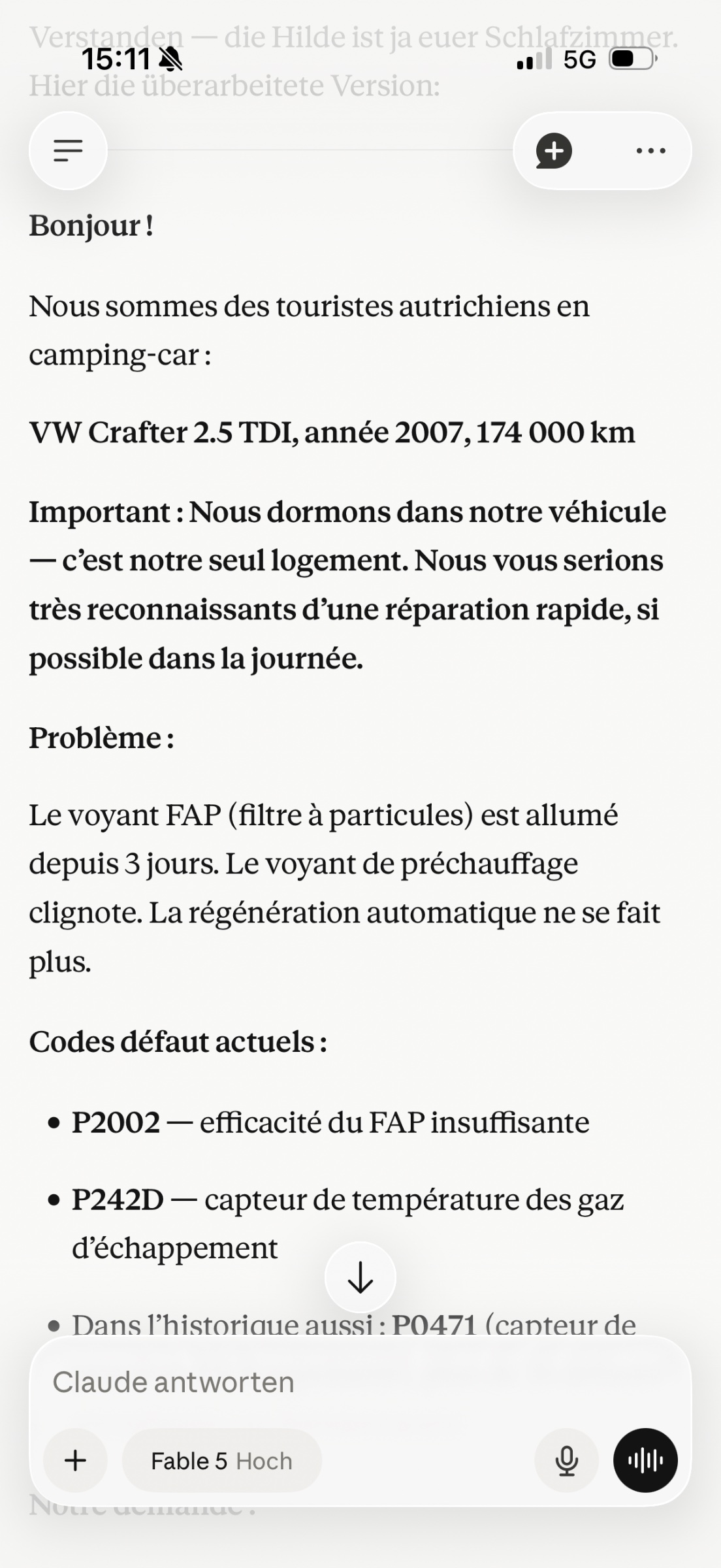Open the sidebar menu button
The image size is (721, 1568).
click(68, 151)
